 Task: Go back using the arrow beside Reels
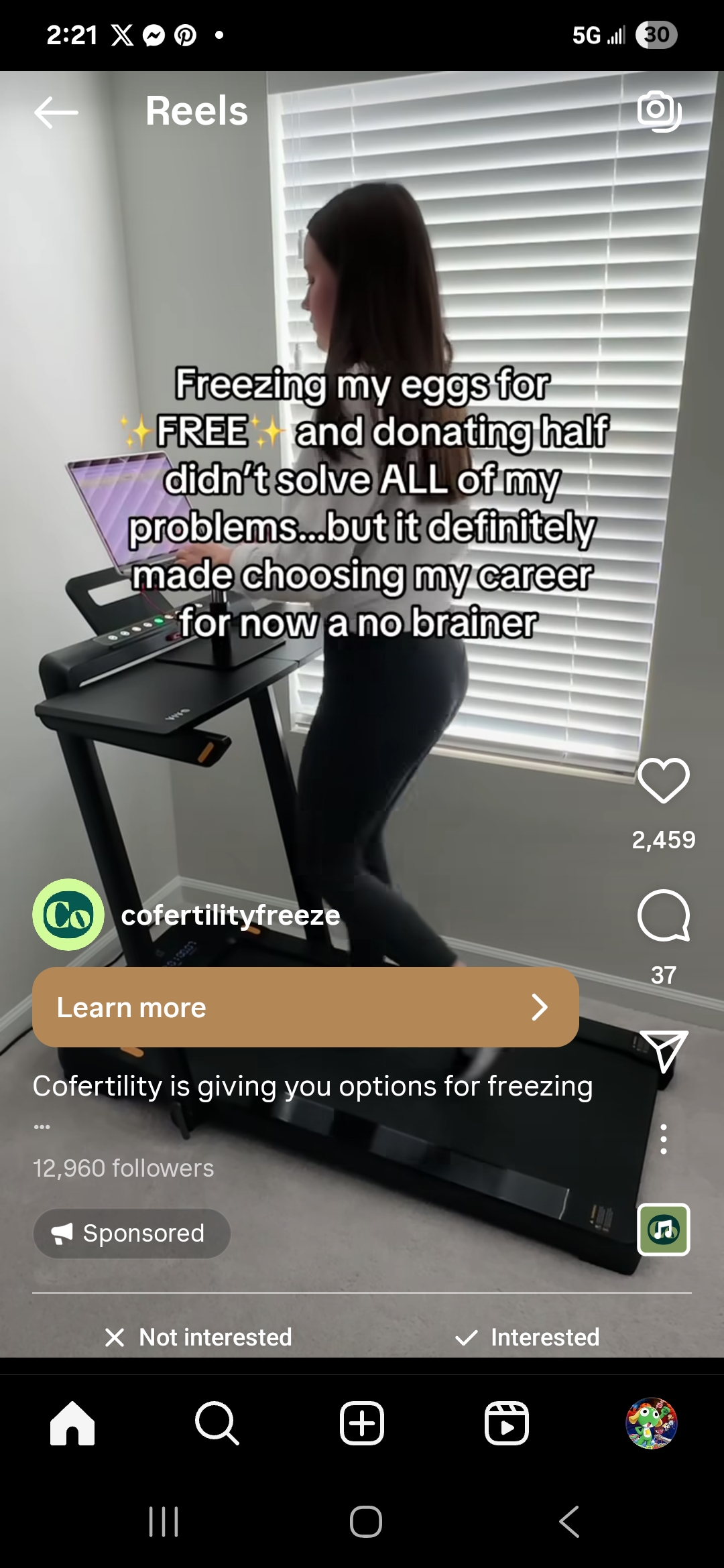(x=56, y=112)
